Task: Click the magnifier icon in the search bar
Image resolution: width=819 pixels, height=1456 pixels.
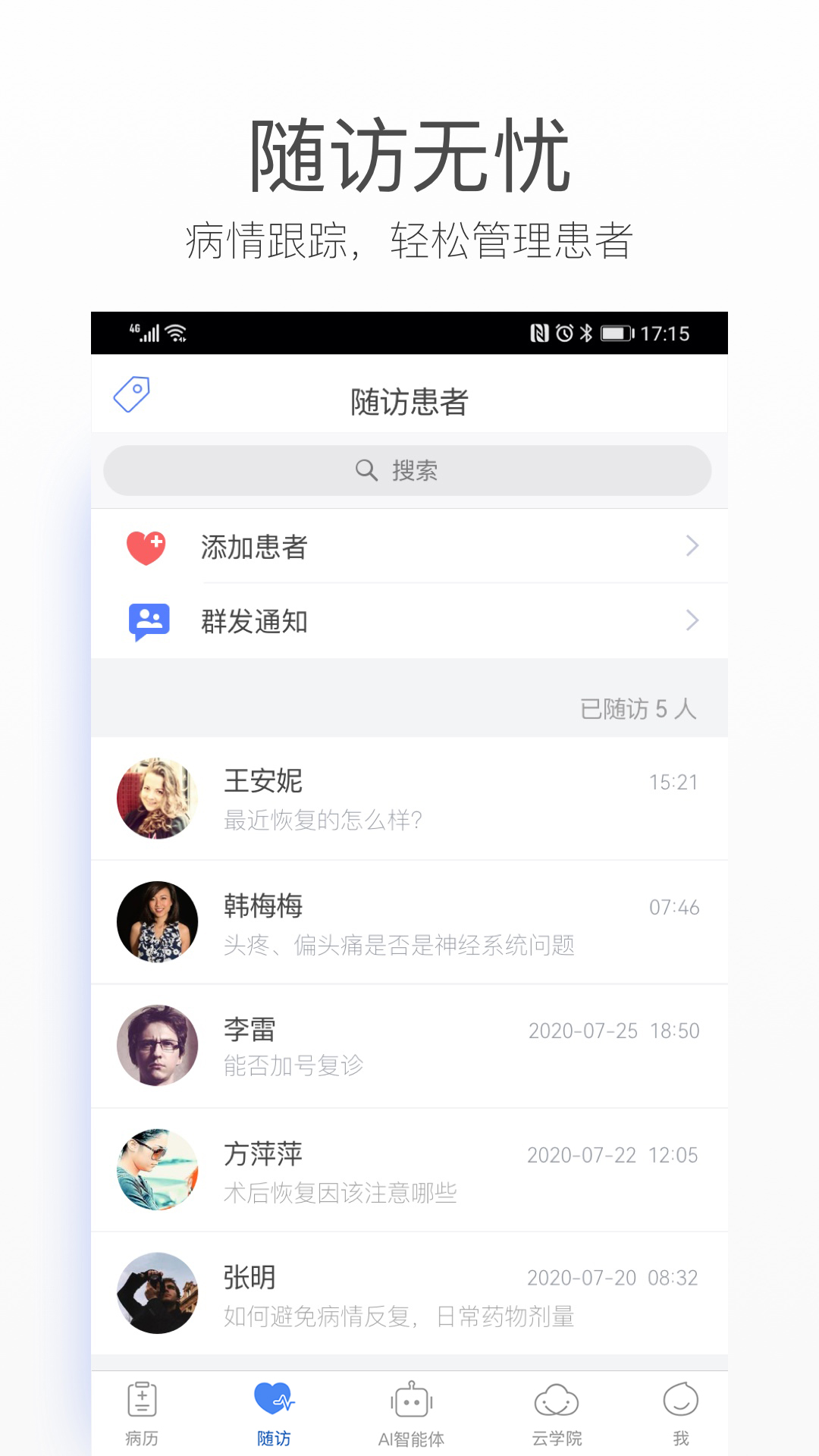Action: click(367, 470)
